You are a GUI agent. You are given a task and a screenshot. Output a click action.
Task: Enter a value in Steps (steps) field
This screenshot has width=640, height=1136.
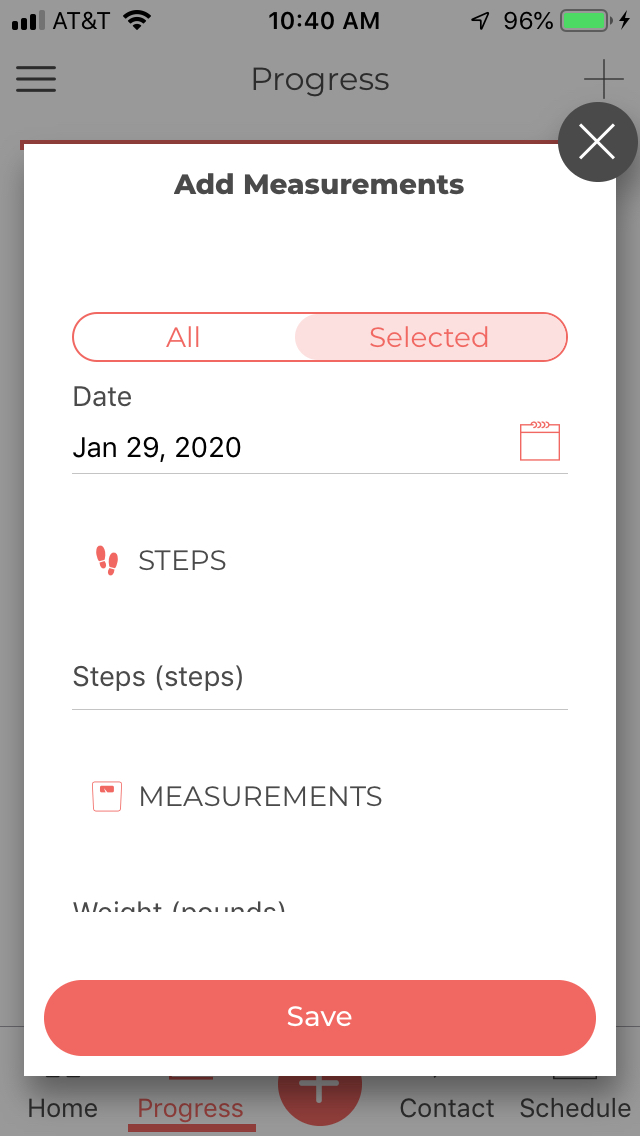click(320, 678)
